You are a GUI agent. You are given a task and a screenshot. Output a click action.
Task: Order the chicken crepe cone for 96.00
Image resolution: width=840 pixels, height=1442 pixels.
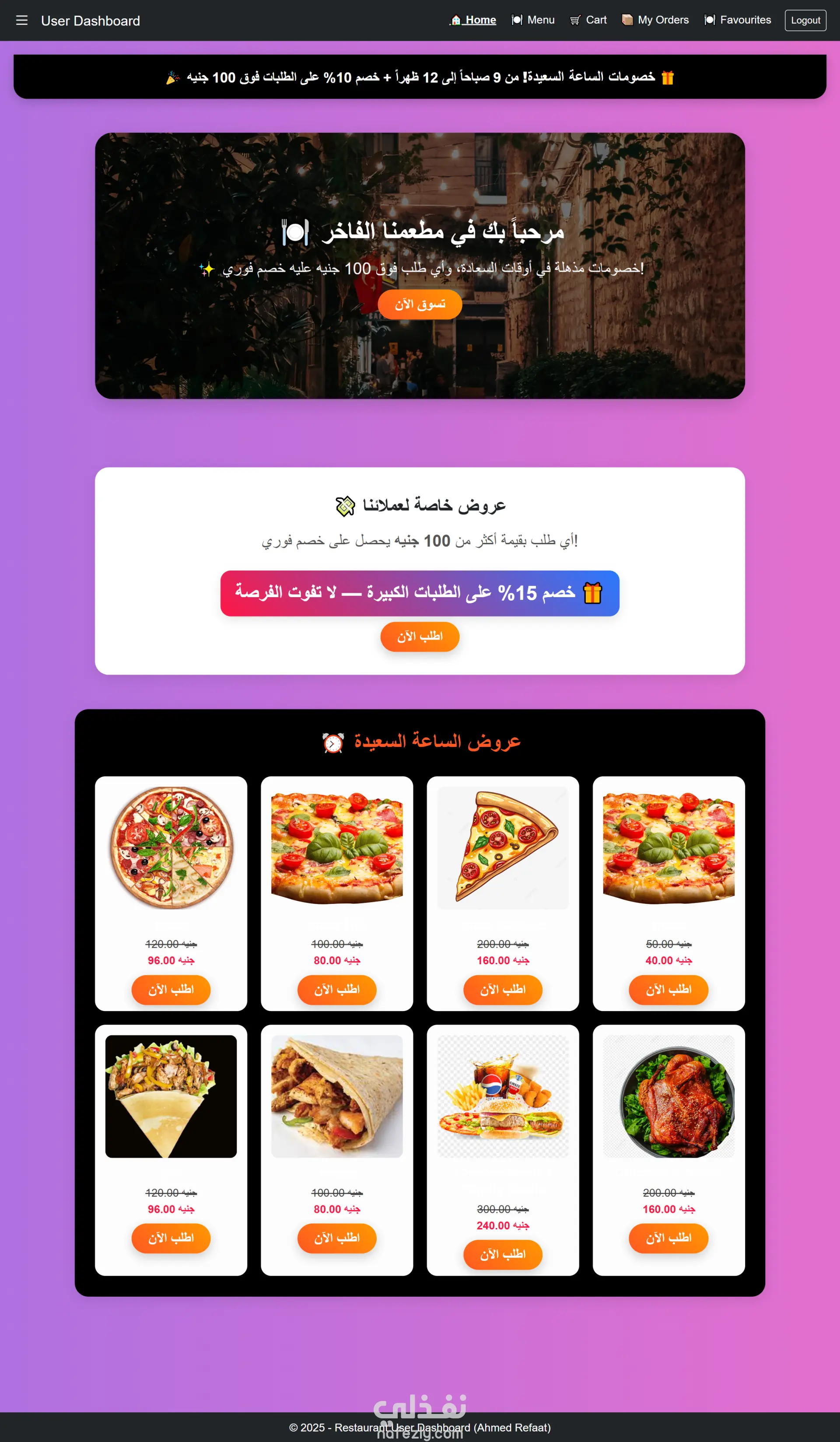(x=171, y=1238)
